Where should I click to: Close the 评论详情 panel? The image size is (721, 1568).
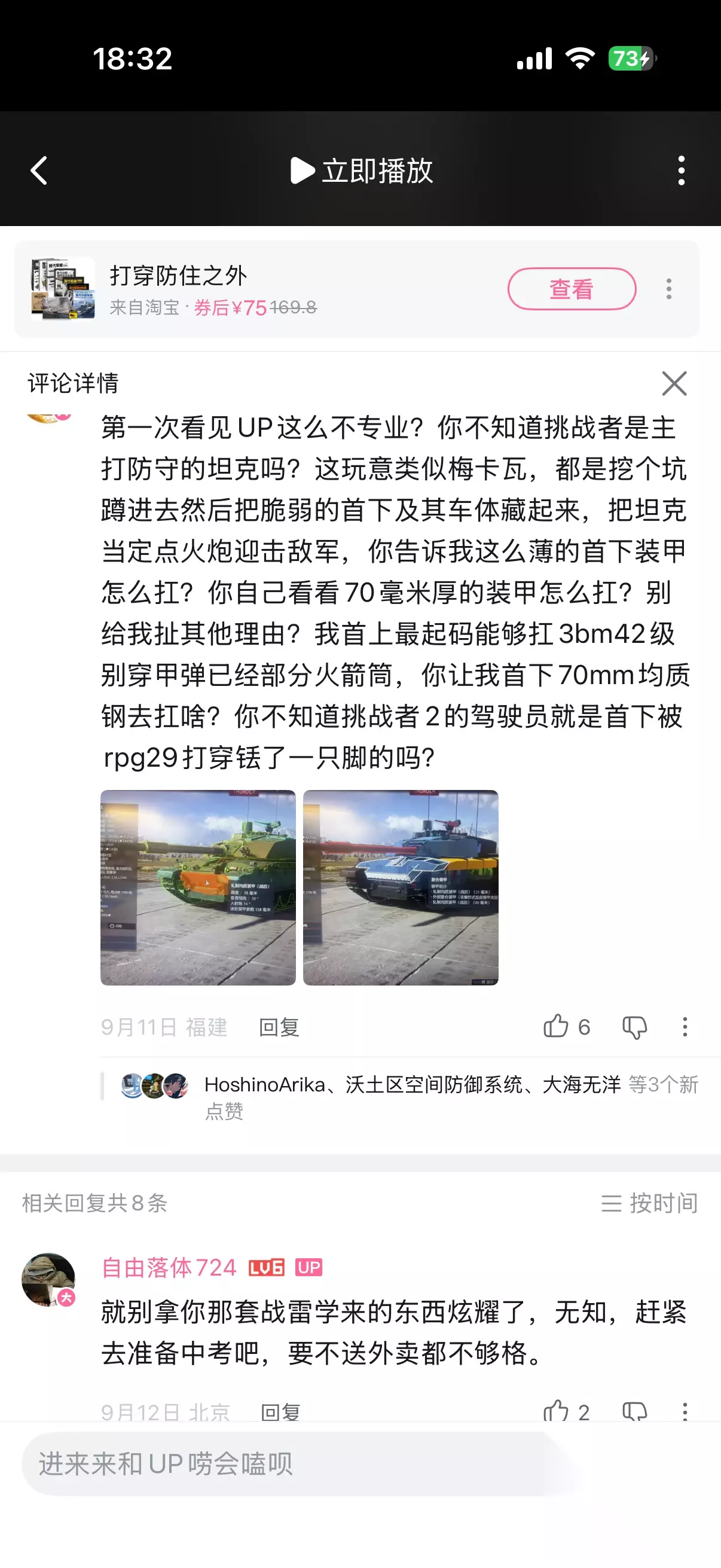tap(674, 383)
